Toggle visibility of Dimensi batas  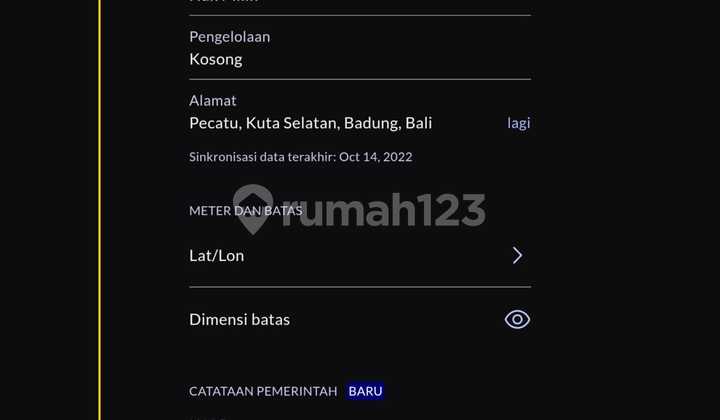pos(517,319)
